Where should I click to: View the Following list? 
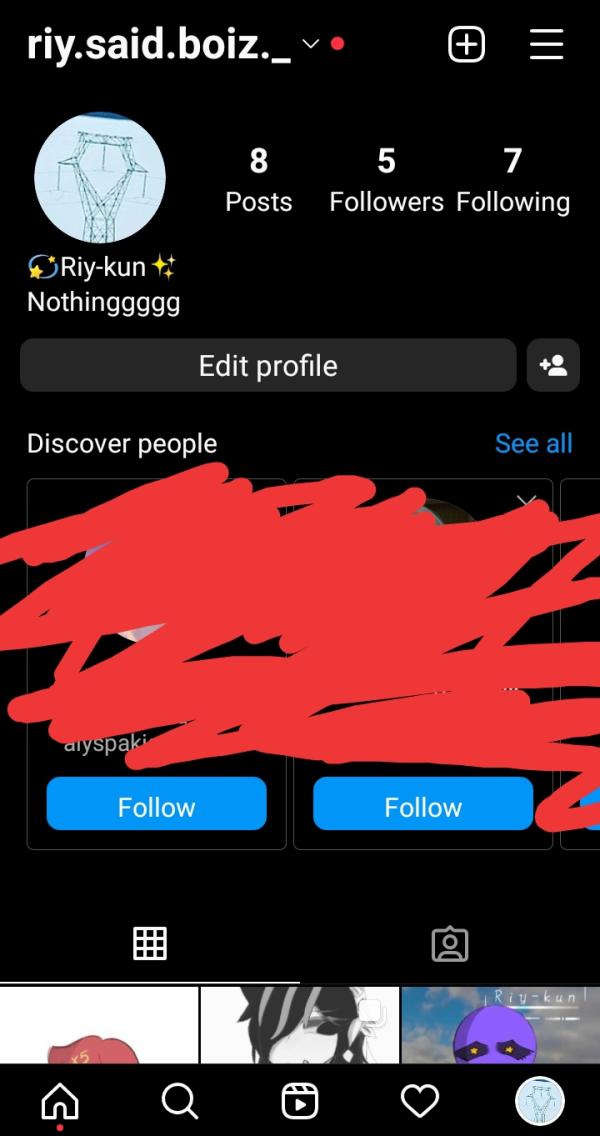click(x=513, y=180)
